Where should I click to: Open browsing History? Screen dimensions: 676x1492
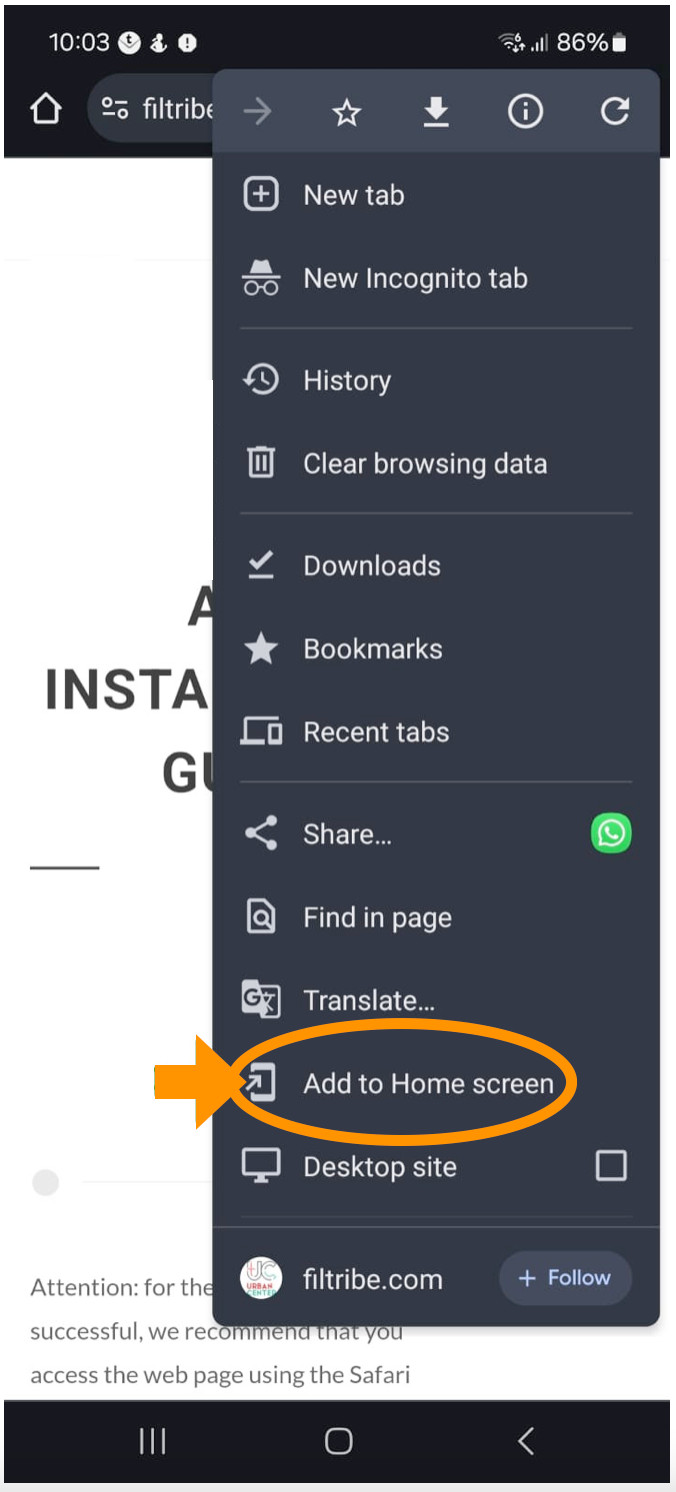tap(346, 380)
